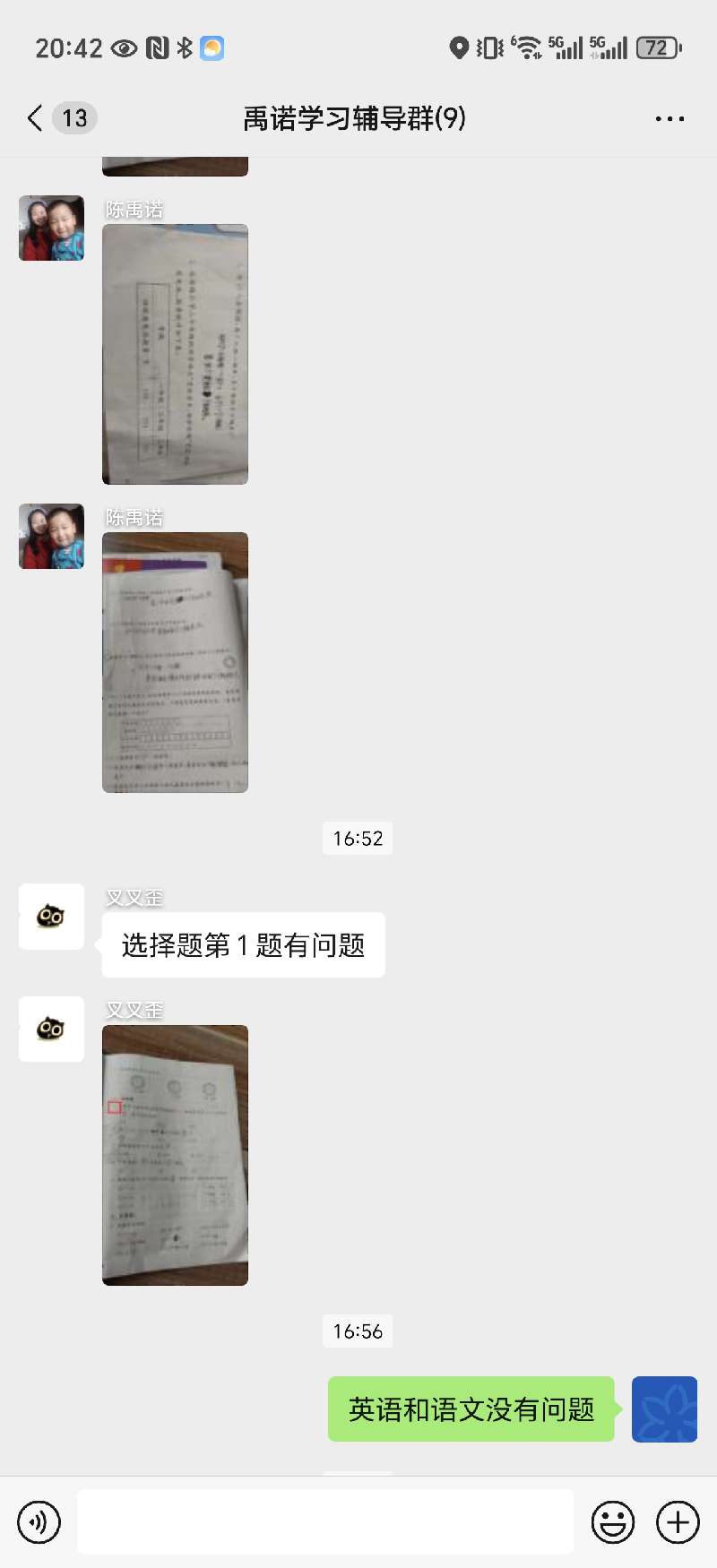Open 陈禹诺's second worksheet photo with book
Screen dimensions: 717x1568
coord(175,662)
